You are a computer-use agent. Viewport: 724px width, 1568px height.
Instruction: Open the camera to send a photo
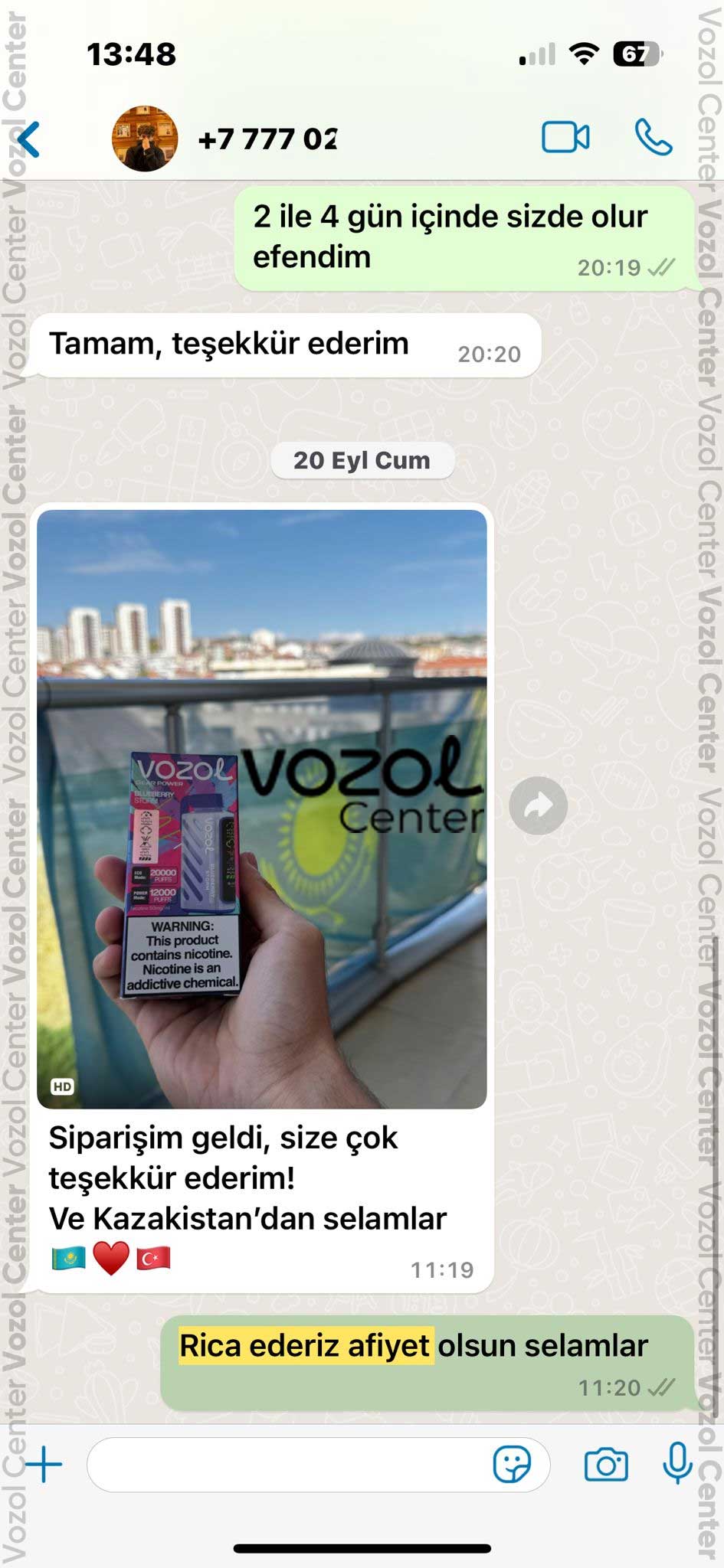click(x=605, y=1465)
